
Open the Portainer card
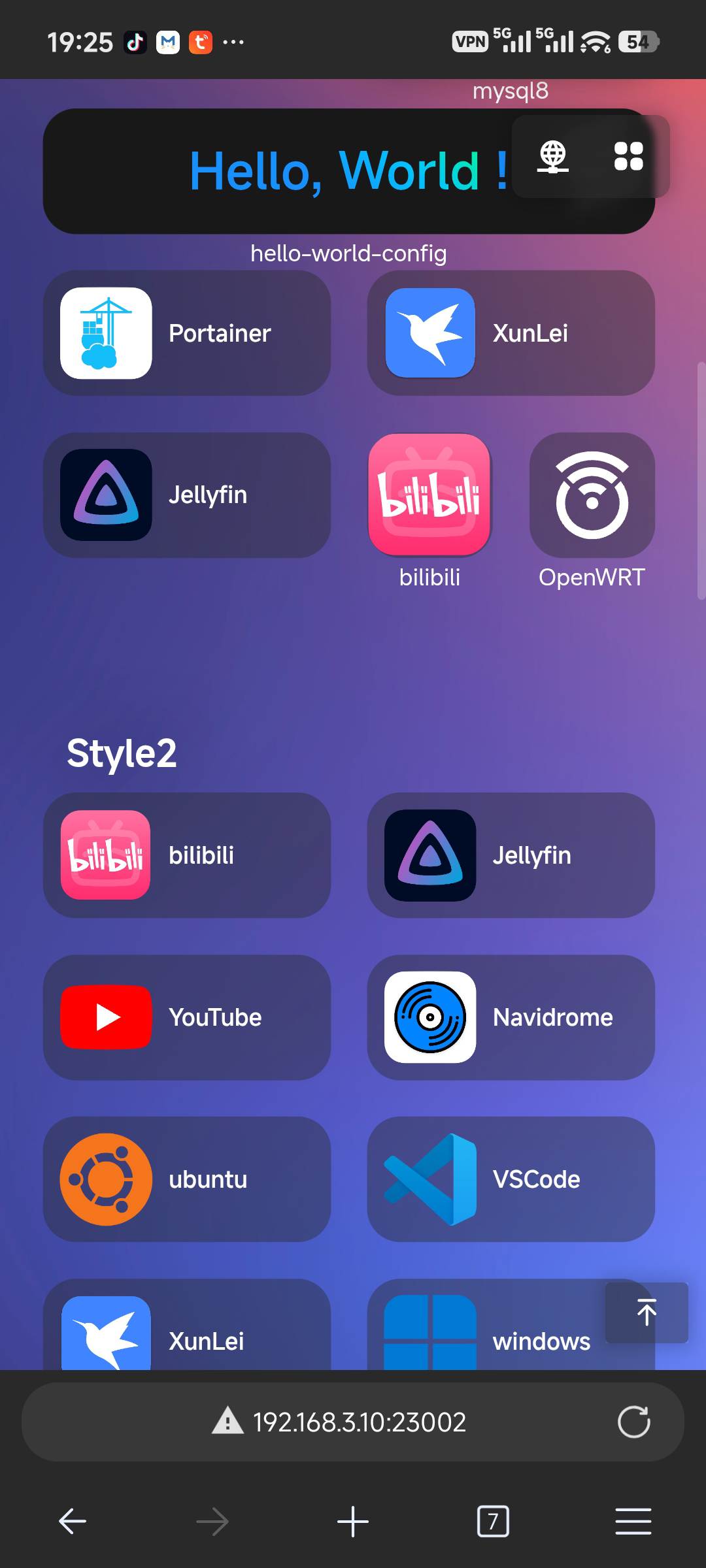(187, 333)
